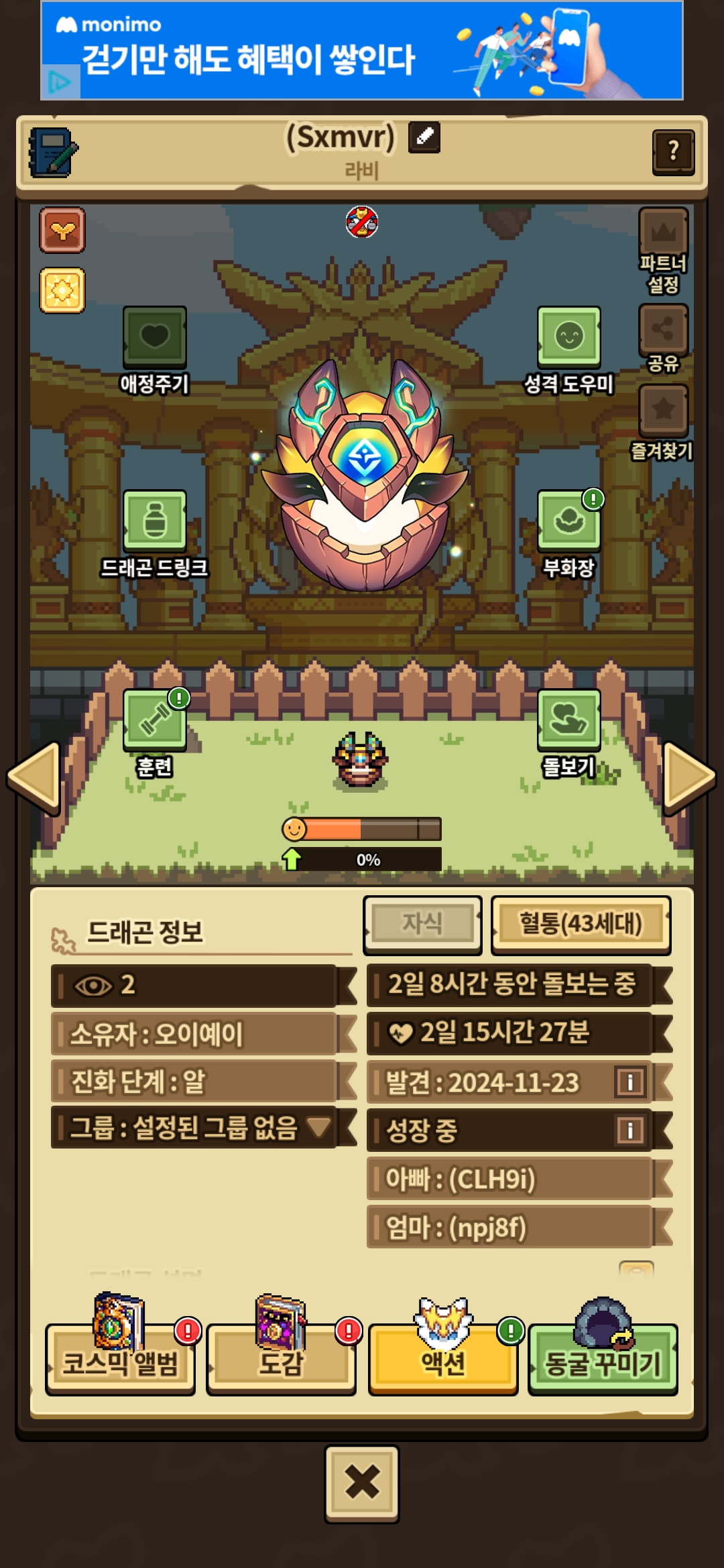
Task: Close the dragon info screen
Action: coord(362,1483)
